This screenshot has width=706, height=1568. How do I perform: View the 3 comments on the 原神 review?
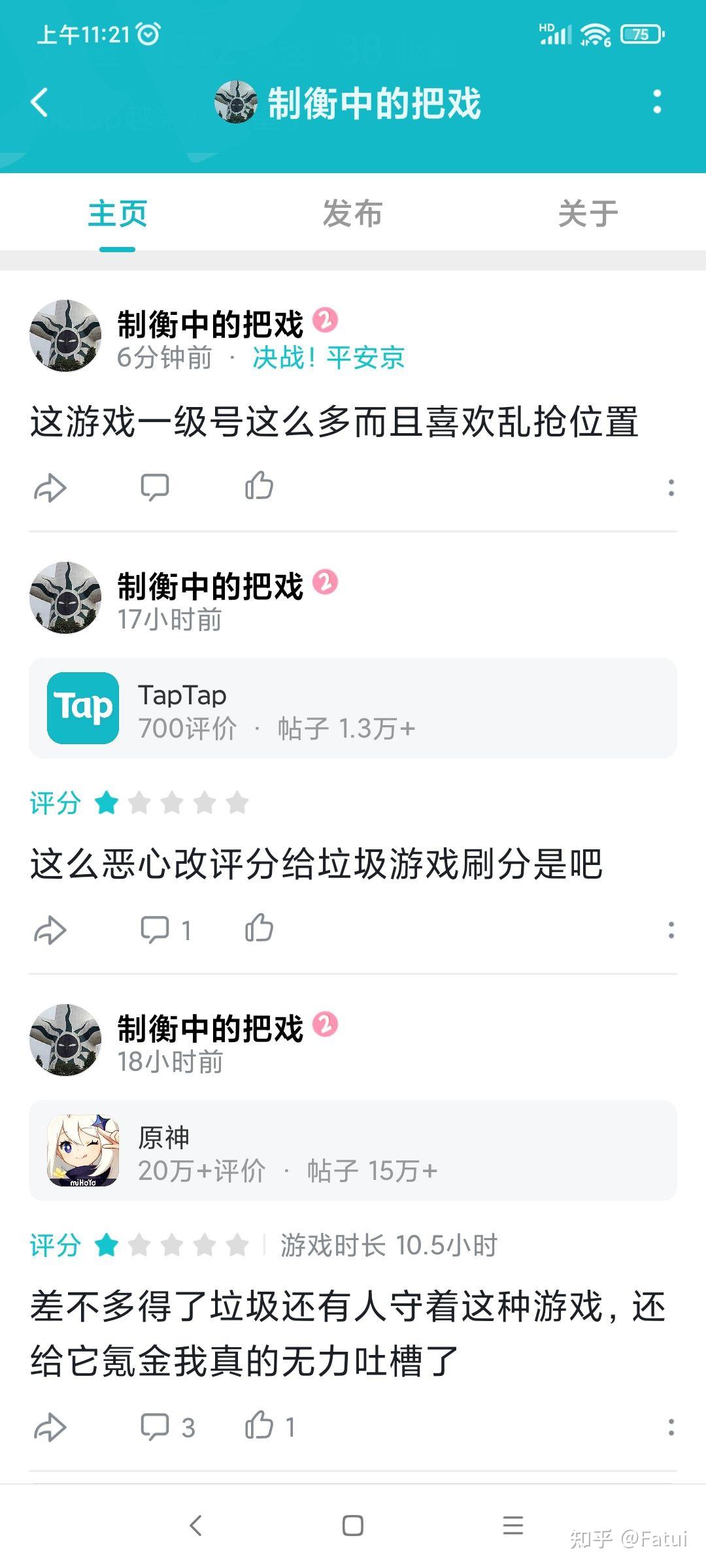(x=157, y=1428)
